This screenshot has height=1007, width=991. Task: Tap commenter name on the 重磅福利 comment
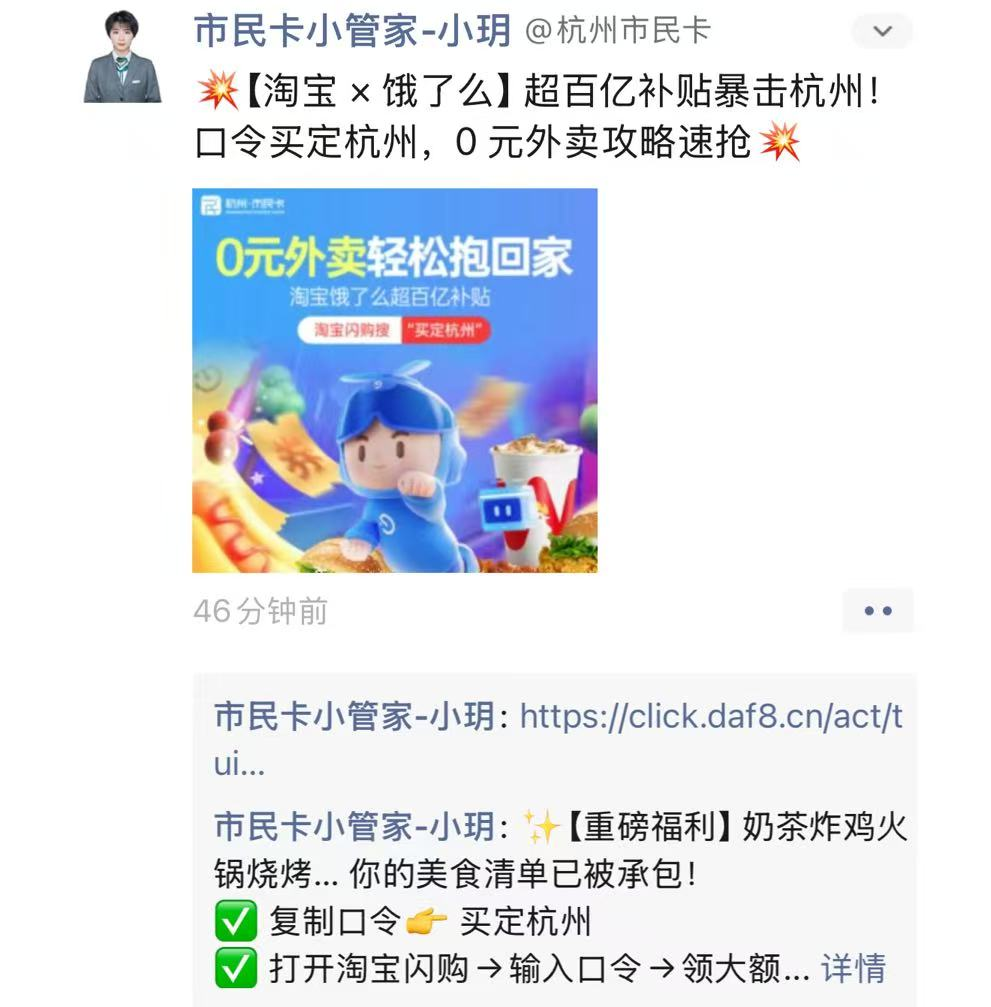coord(353,826)
